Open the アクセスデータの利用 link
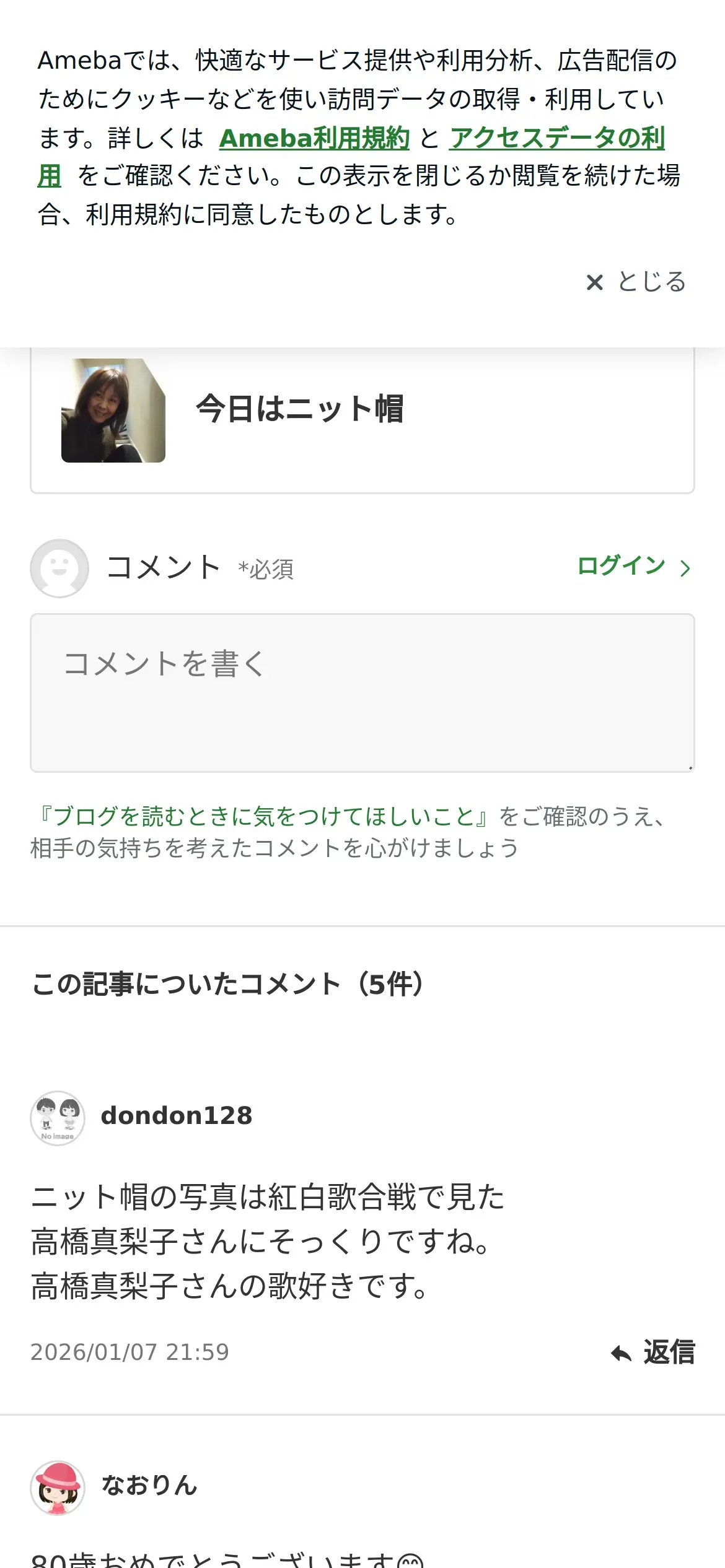 pos(556,138)
